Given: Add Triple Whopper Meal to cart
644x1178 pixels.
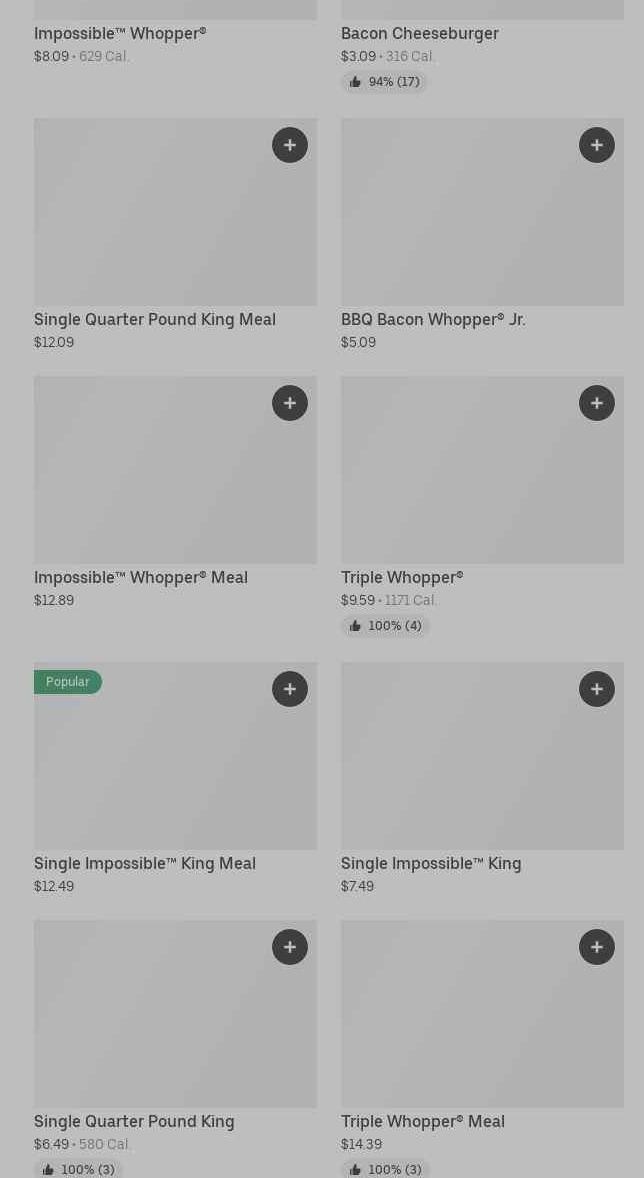Looking at the screenshot, I should coord(597,947).
